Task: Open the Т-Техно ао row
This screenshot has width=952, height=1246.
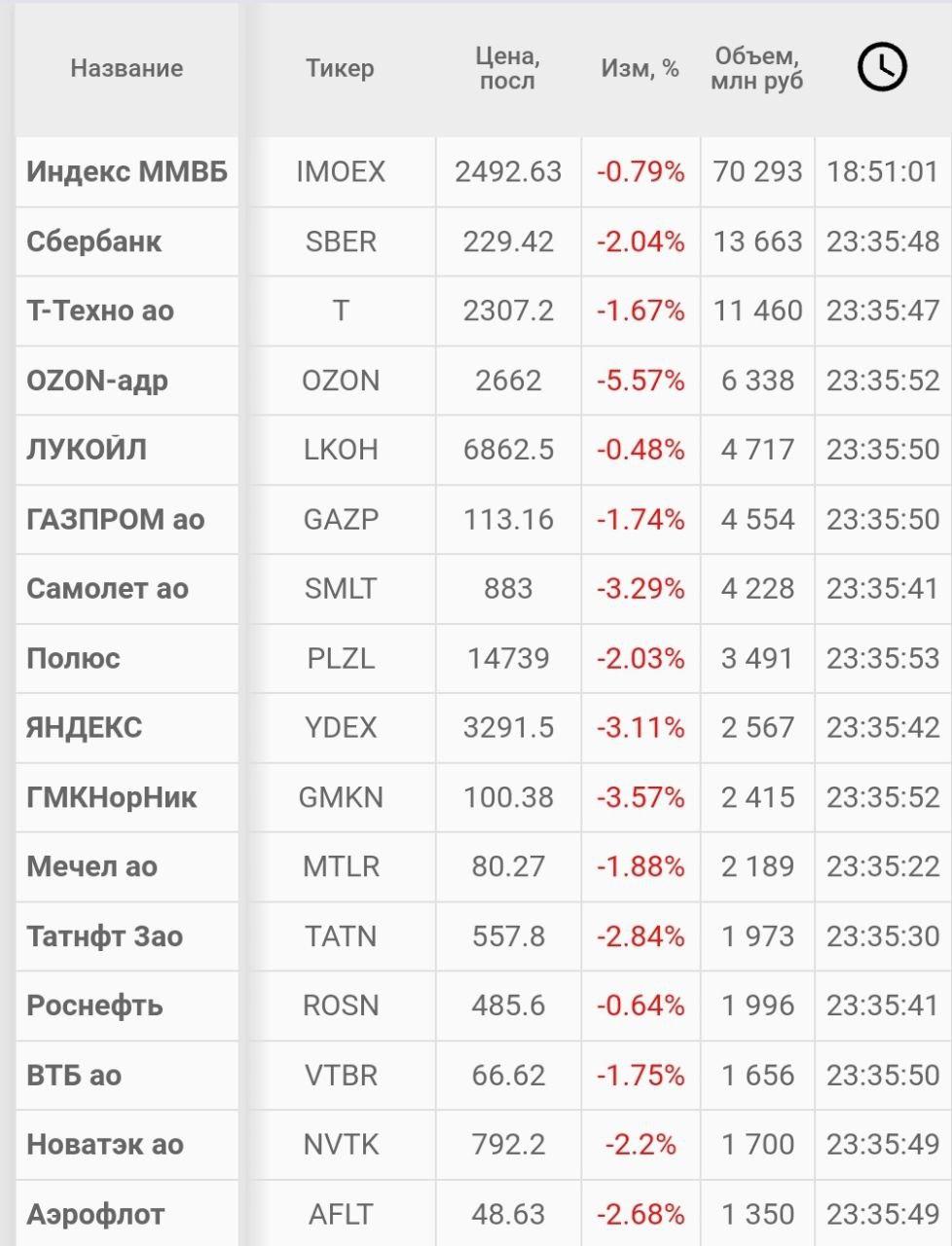Action: click(x=100, y=311)
